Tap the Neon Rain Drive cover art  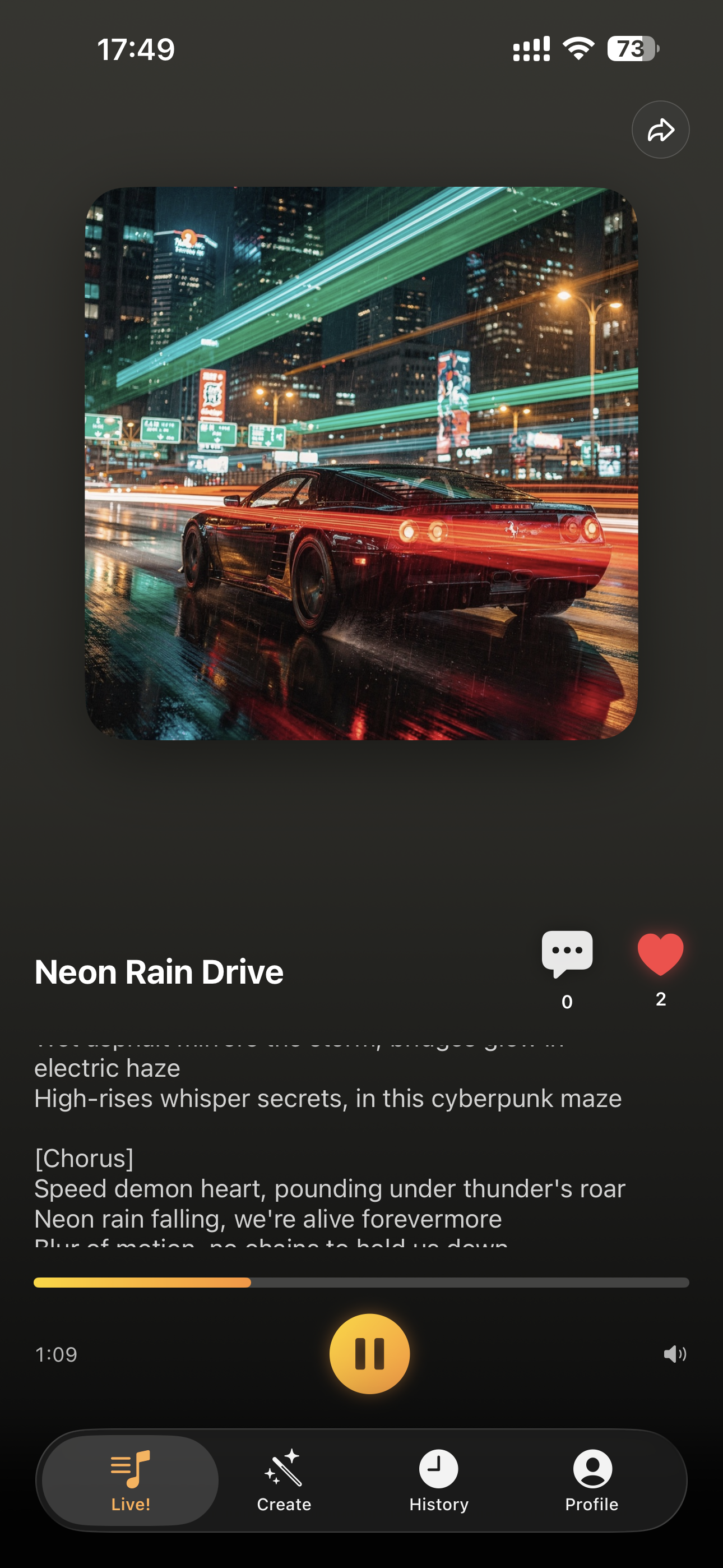pos(361,463)
